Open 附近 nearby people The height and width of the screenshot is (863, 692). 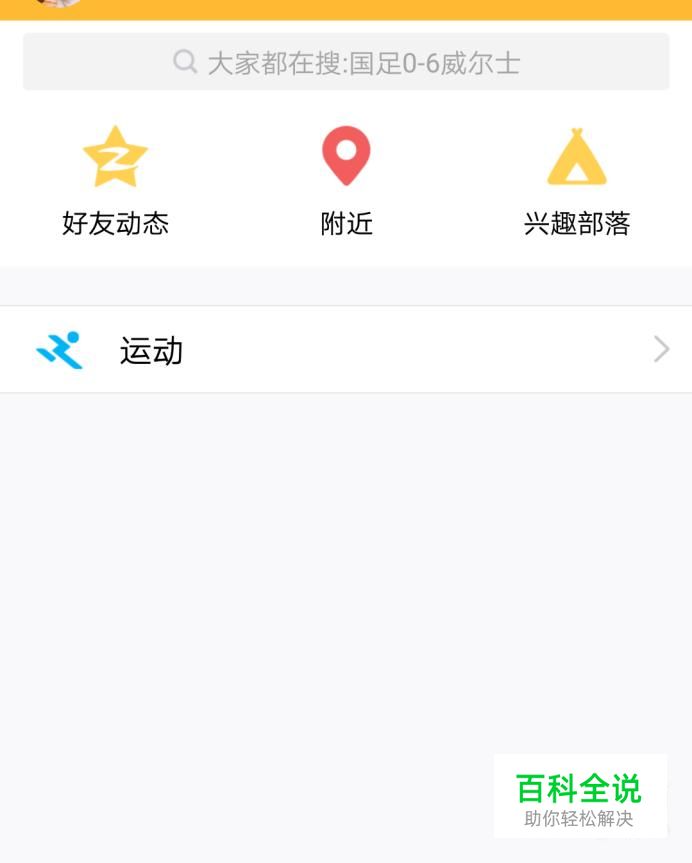click(x=346, y=180)
